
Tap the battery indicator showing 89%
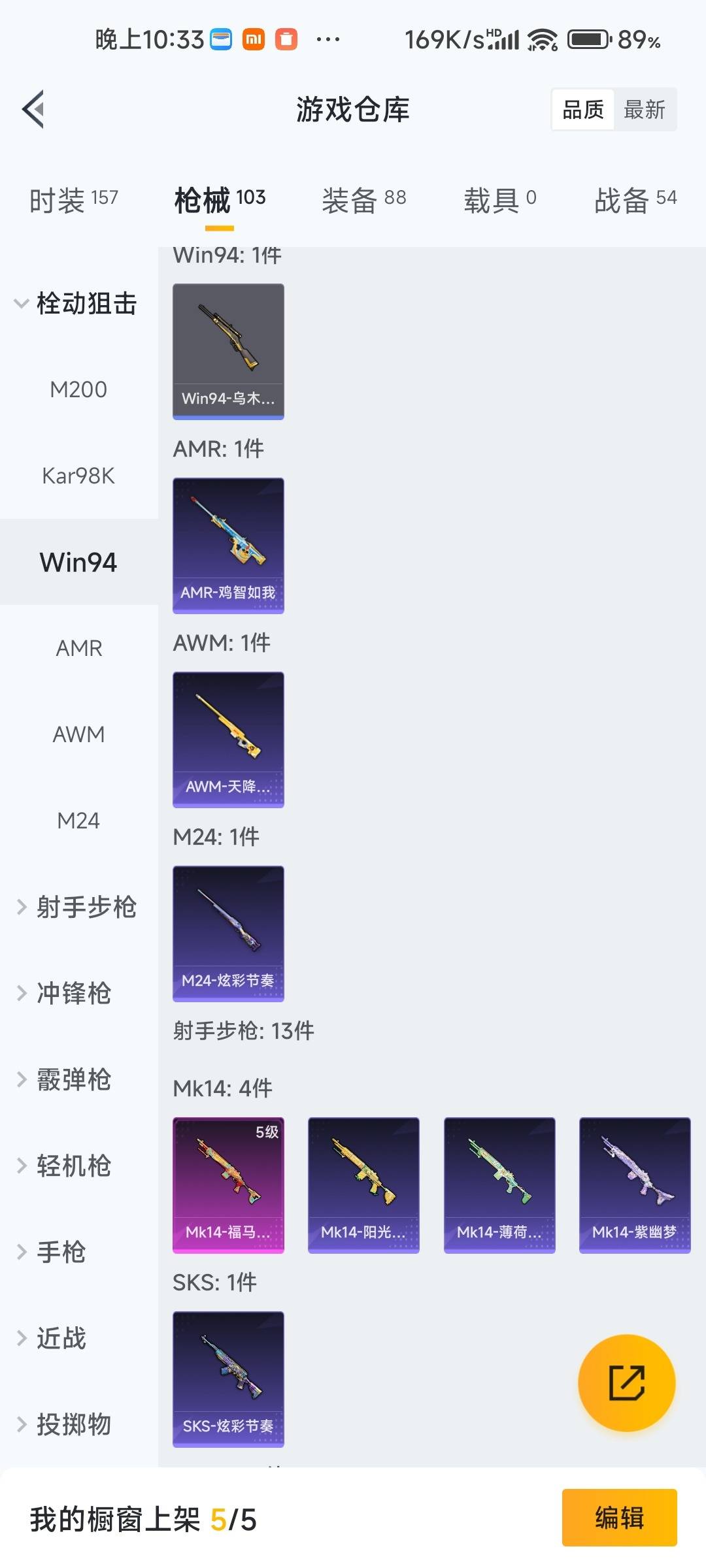[x=588, y=39]
